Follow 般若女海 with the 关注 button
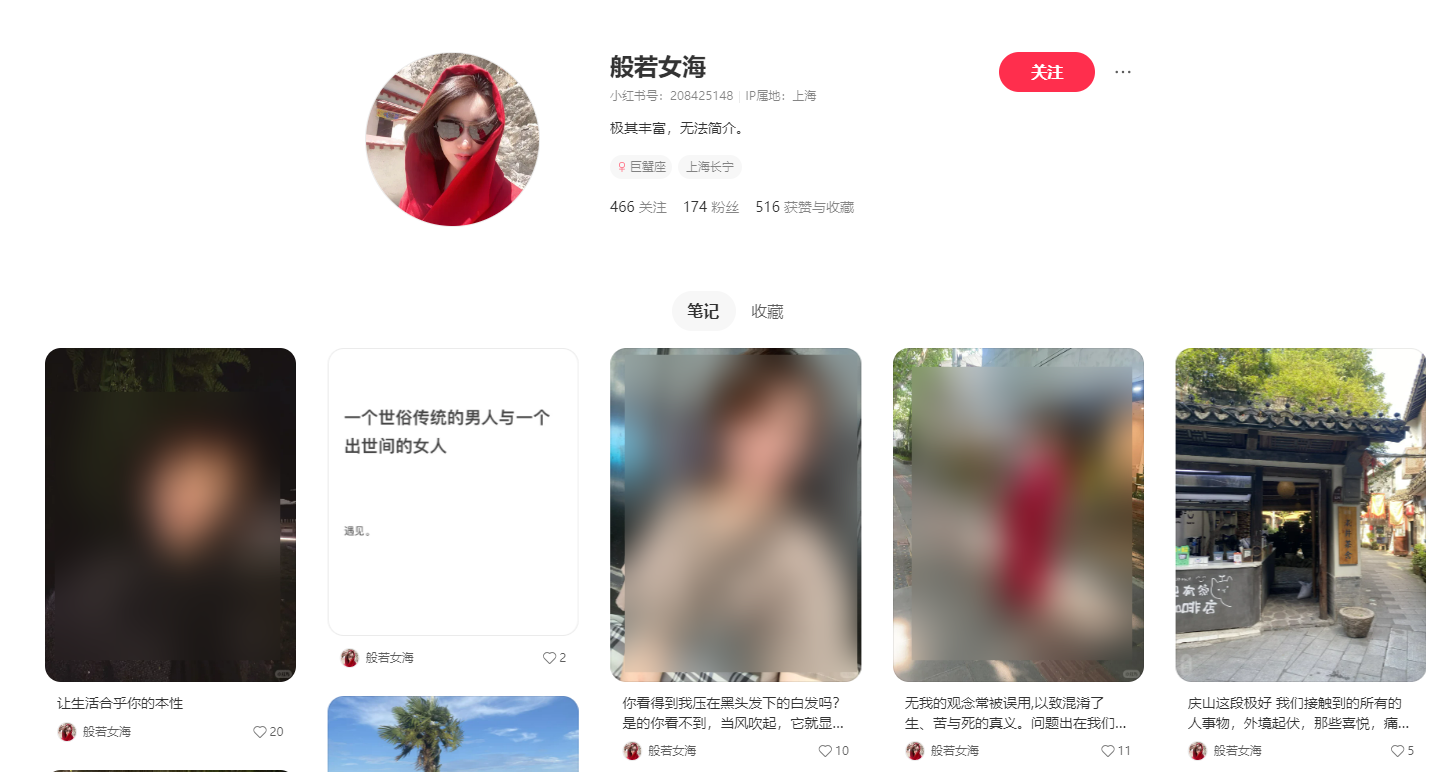The height and width of the screenshot is (772, 1443). (1046, 72)
